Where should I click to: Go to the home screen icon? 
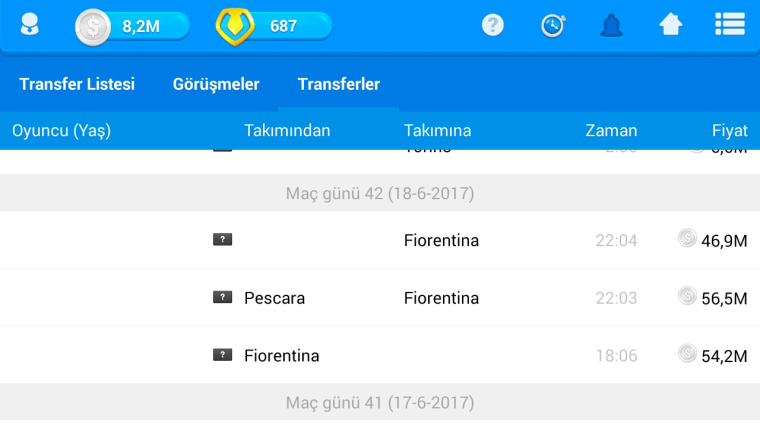[671, 26]
